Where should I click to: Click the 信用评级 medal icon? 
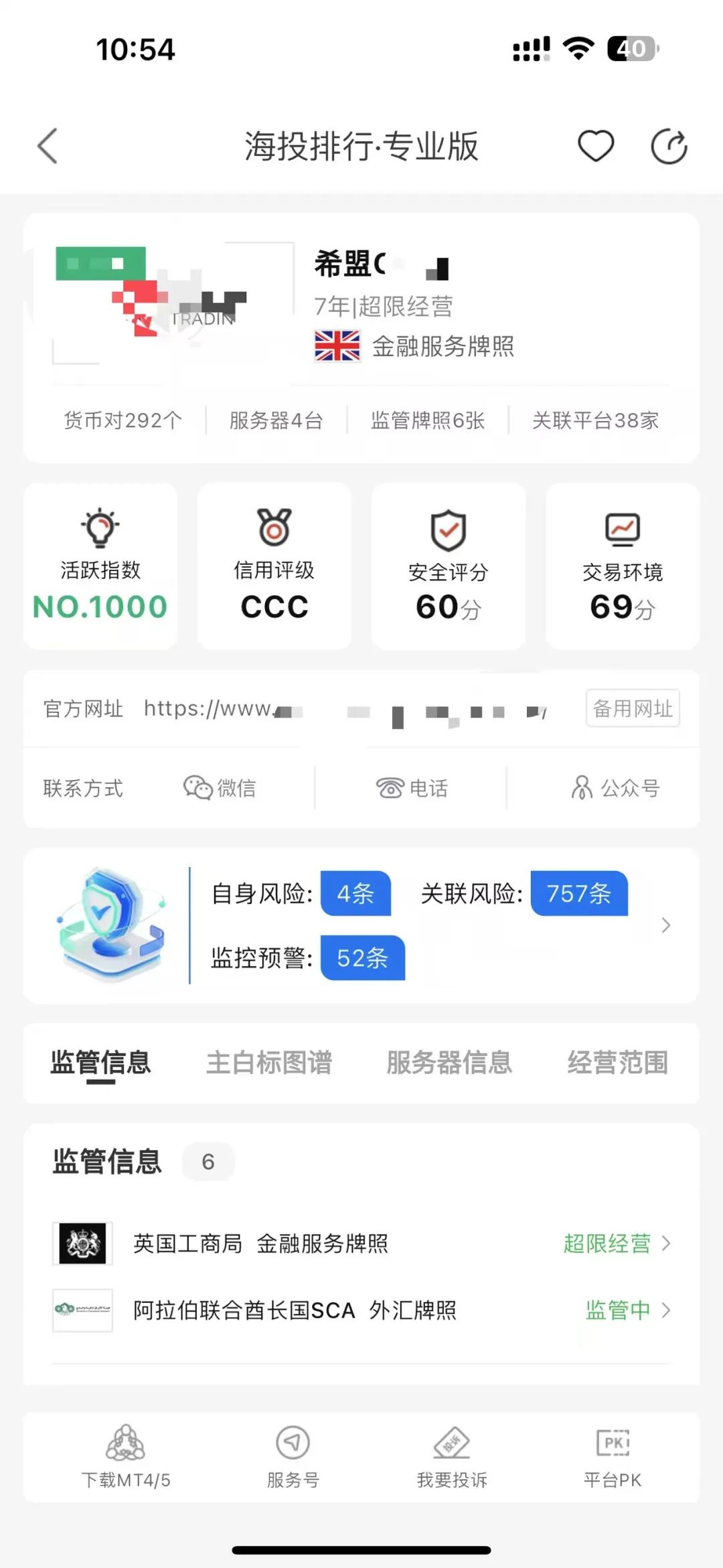(274, 530)
